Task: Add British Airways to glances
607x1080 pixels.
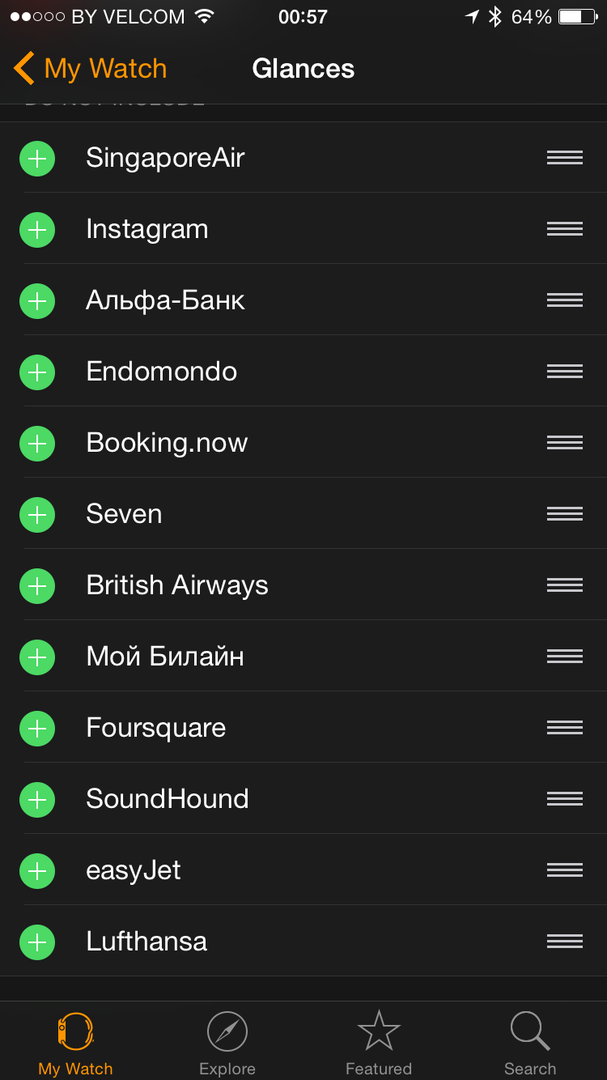Action: click(38, 586)
